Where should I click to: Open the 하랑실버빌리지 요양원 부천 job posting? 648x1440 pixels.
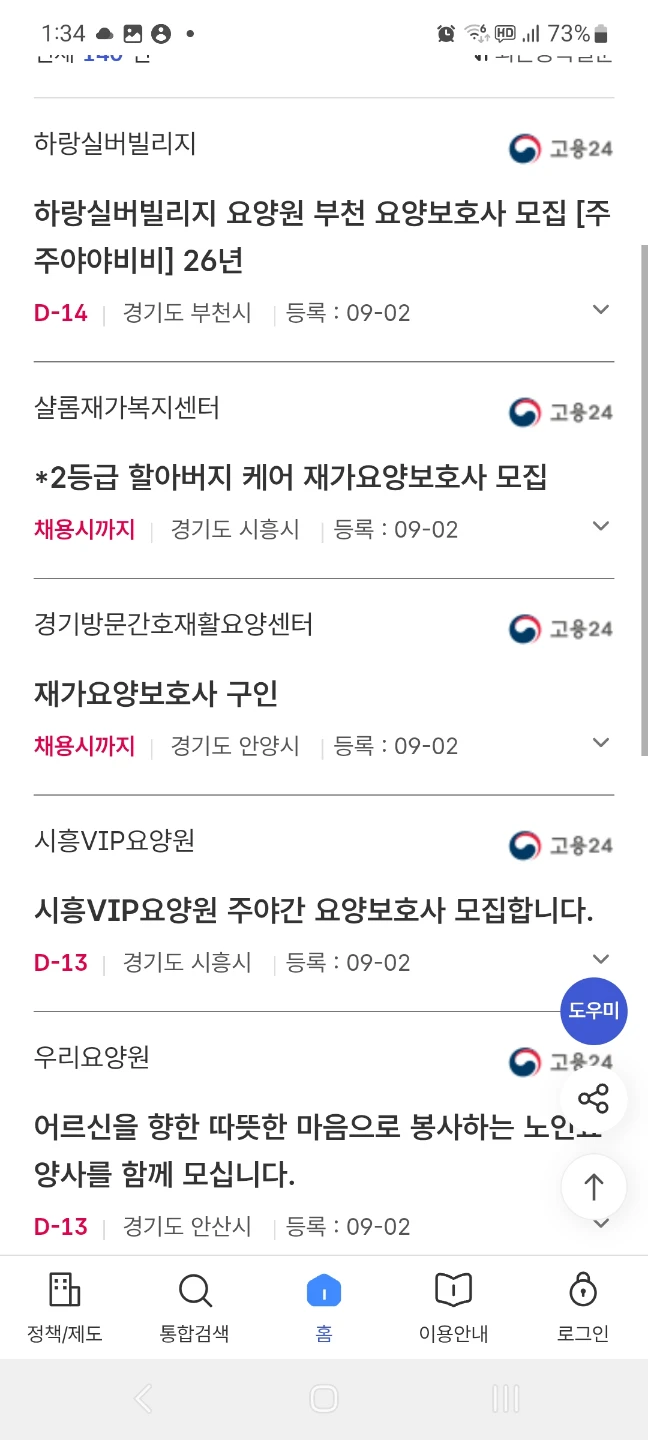pos(323,236)
